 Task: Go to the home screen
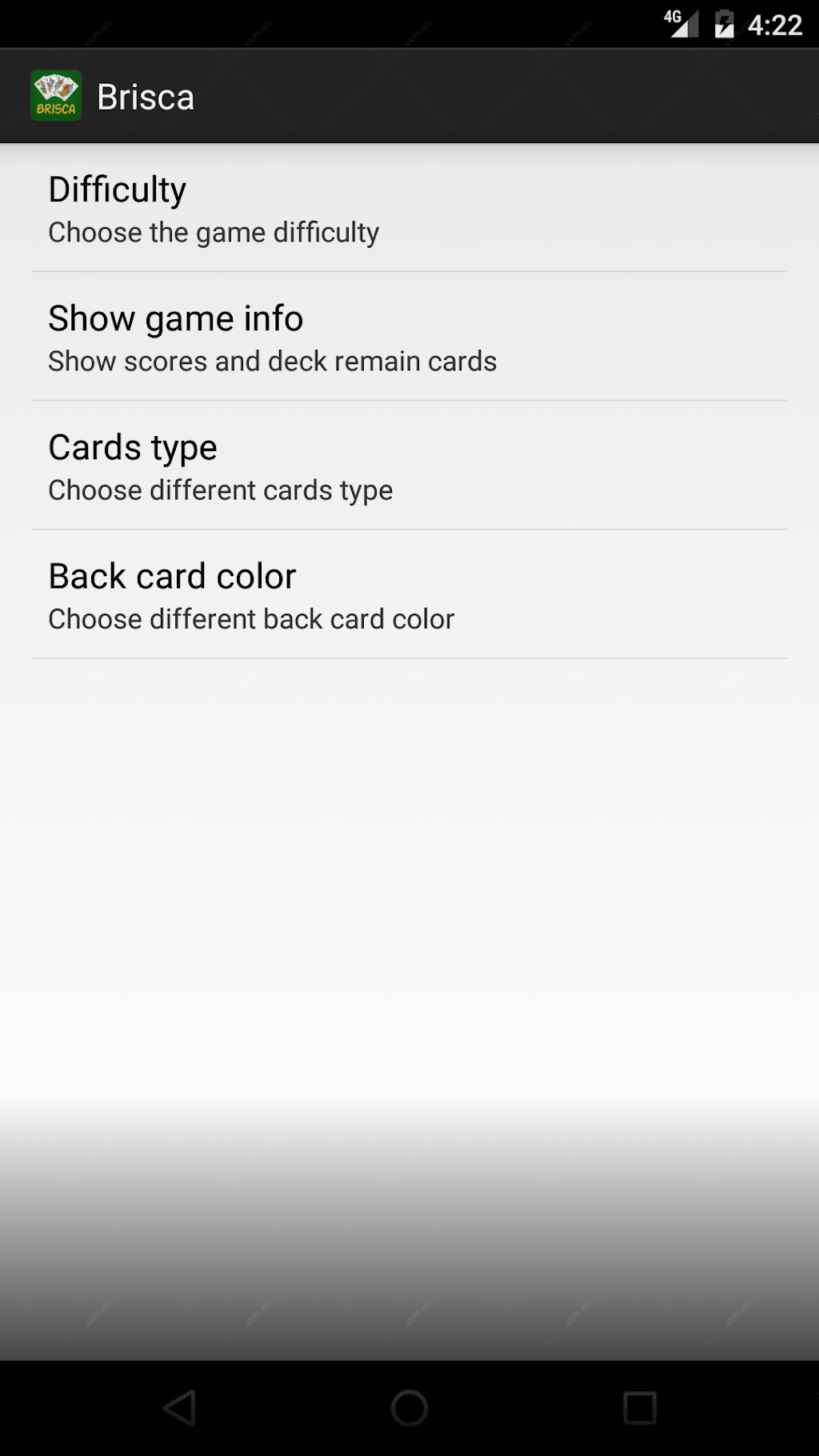[409, 1408]
